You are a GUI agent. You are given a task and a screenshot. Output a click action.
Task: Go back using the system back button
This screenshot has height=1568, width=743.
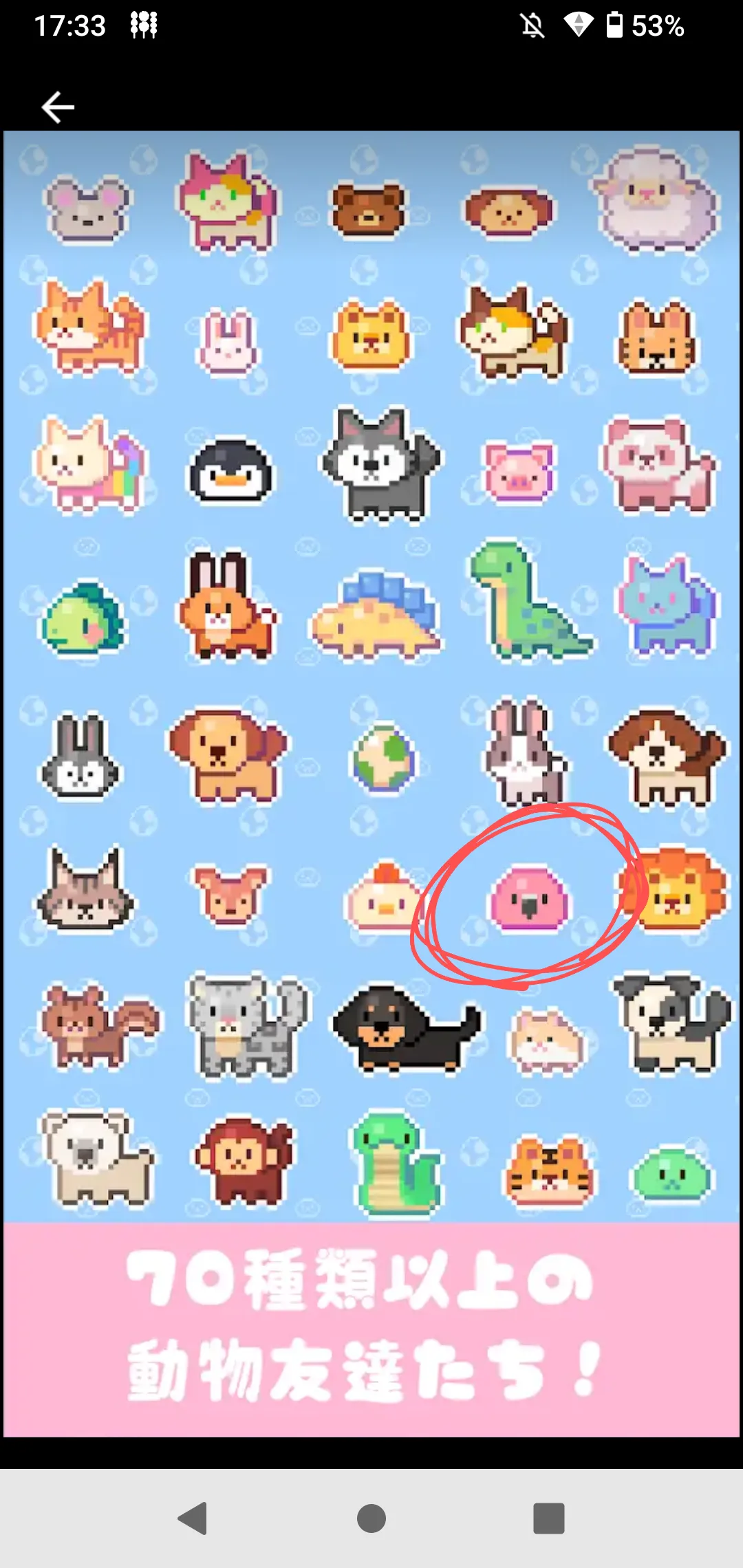pyautogui.click(x=193, y=1518)
